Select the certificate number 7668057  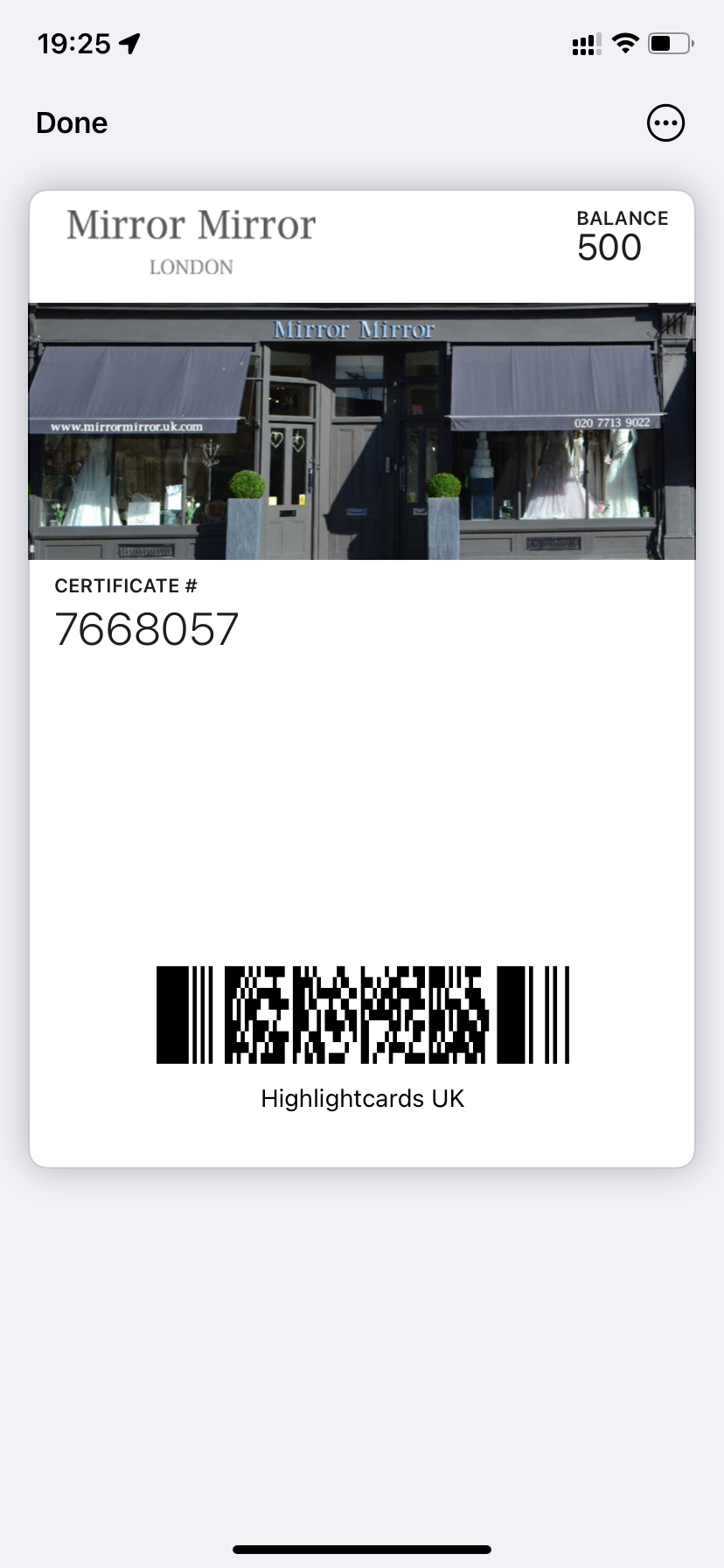pos(146,626)
